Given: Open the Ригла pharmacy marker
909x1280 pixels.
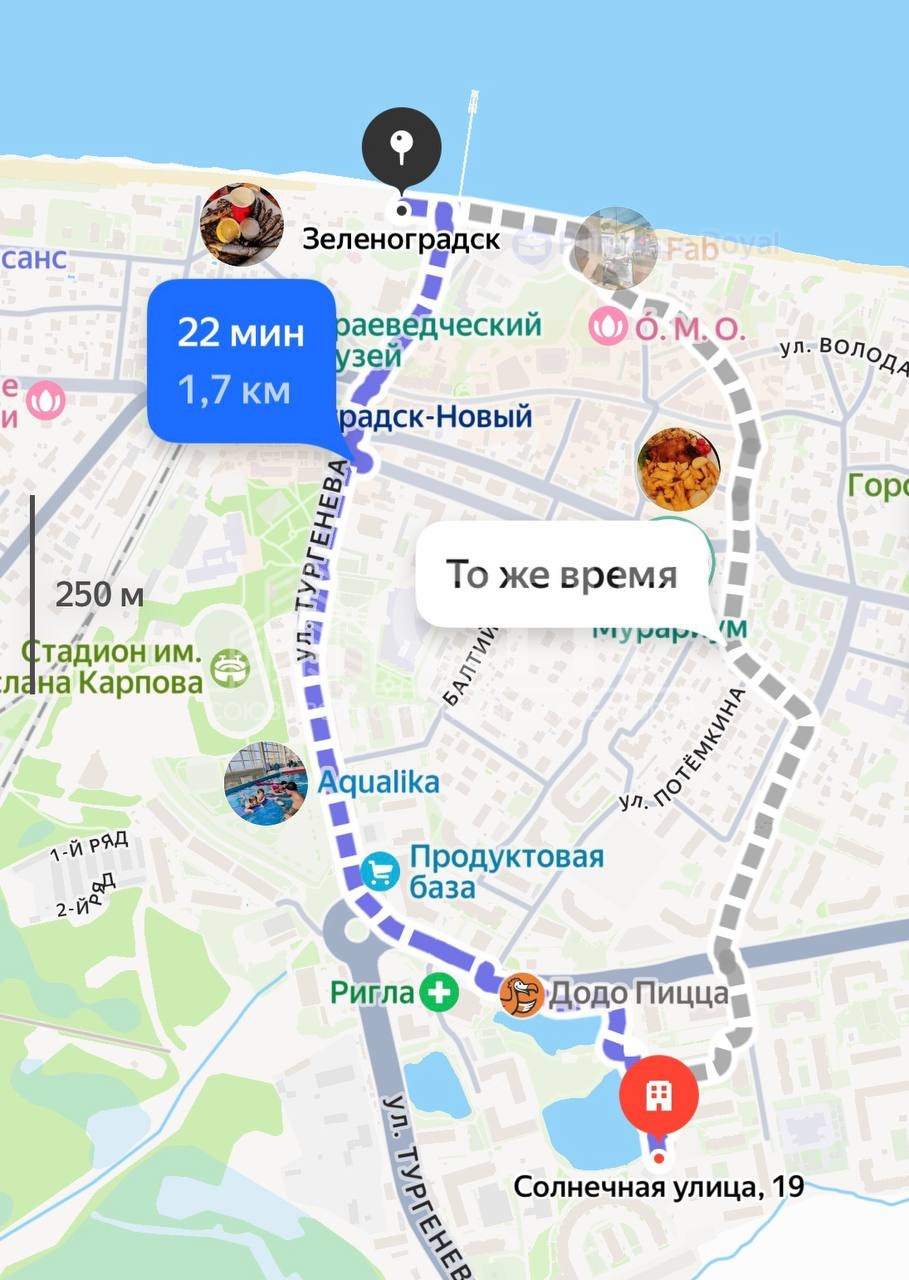Looking at the screenshot, I should (x=438, y=993).
